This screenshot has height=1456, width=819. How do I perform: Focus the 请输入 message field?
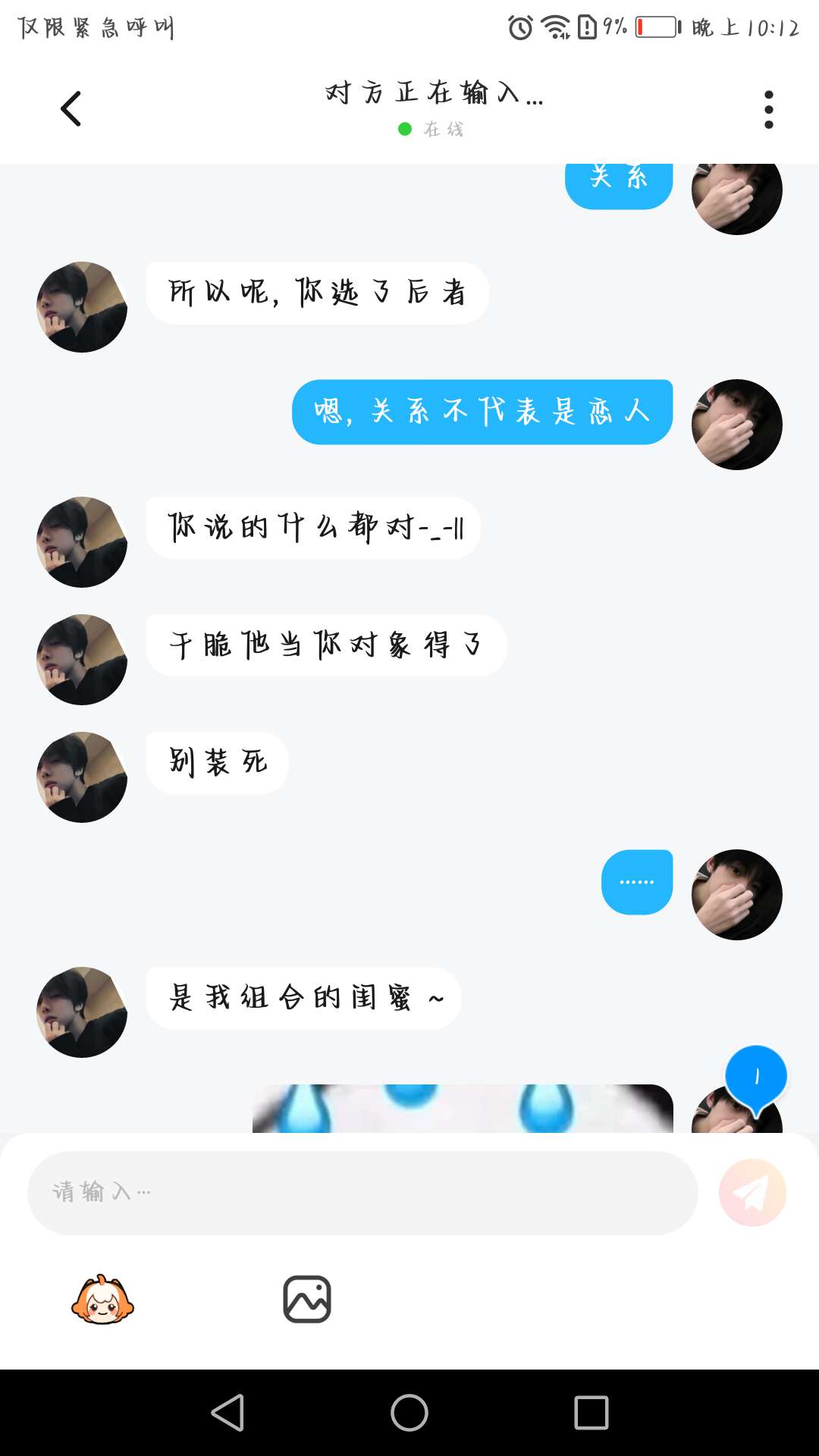(362, 1192)
